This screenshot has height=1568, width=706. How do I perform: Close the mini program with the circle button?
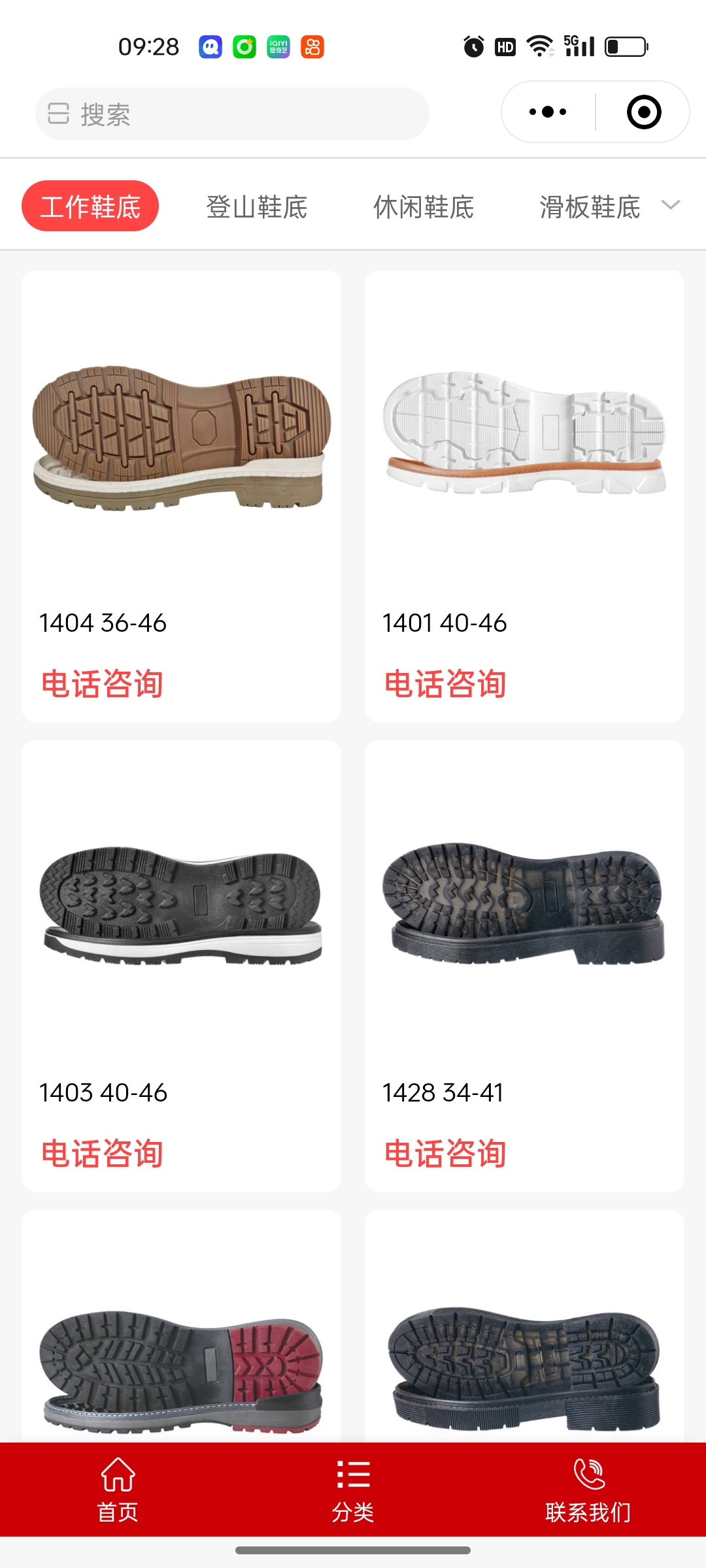coord(643,112)
